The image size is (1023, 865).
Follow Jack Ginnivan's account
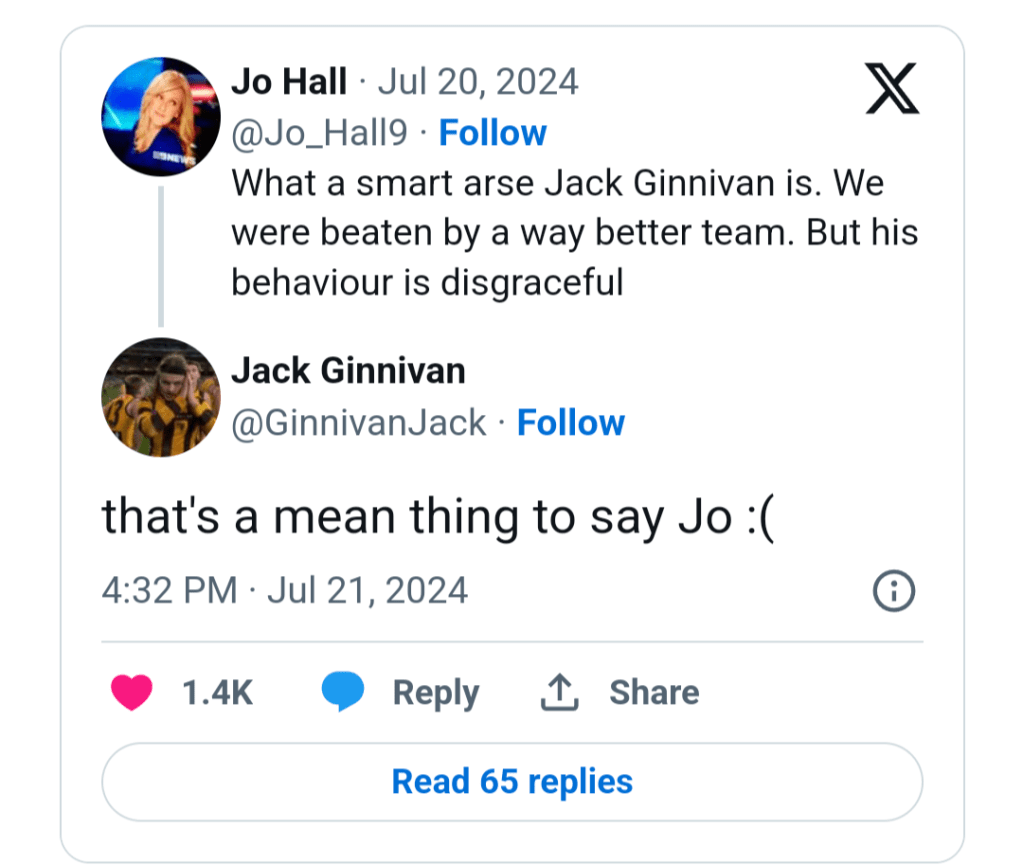570,423
